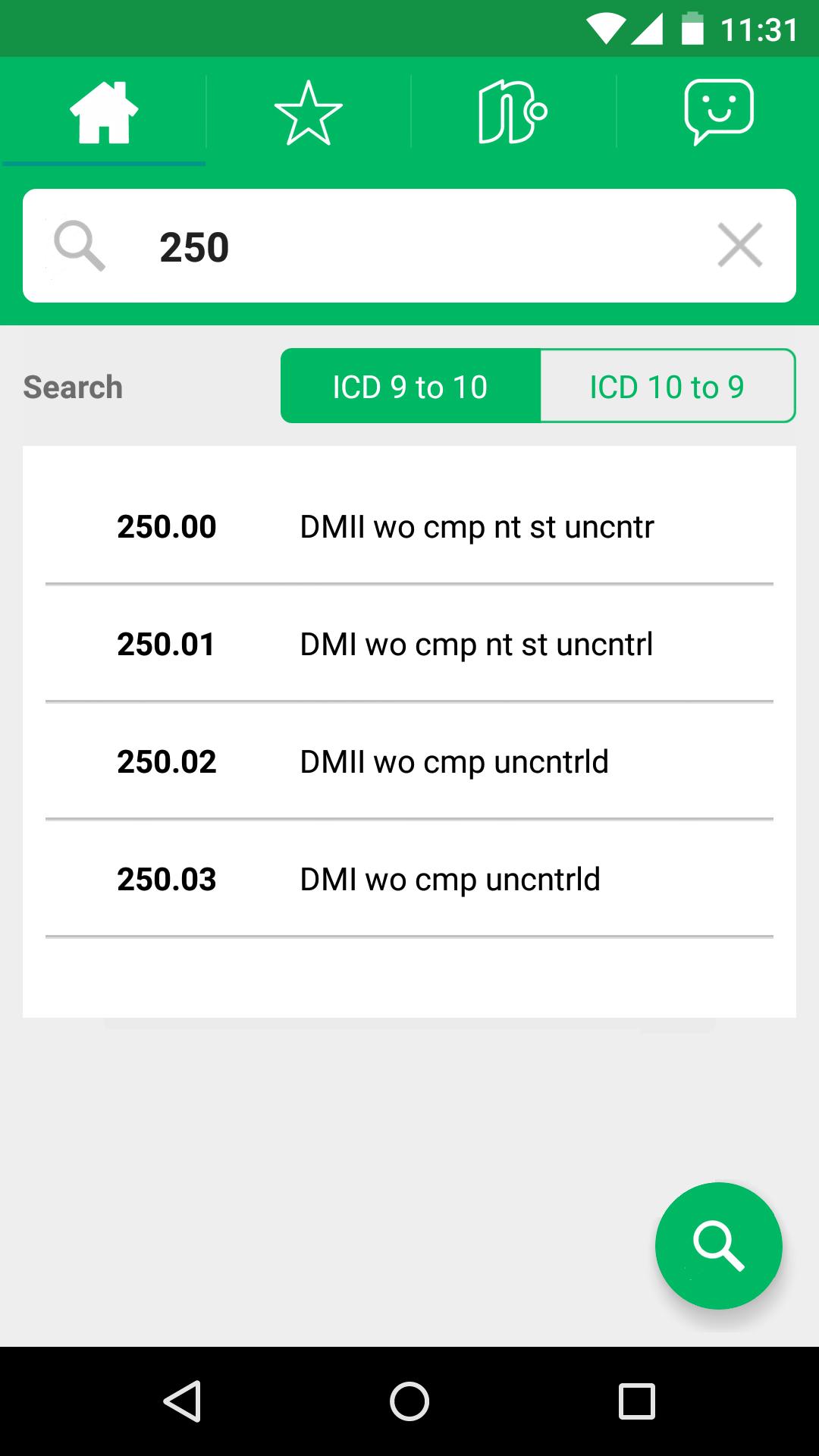Tap the floating search button
The height and width of the screenshot is (1456, 819).
719,1246
